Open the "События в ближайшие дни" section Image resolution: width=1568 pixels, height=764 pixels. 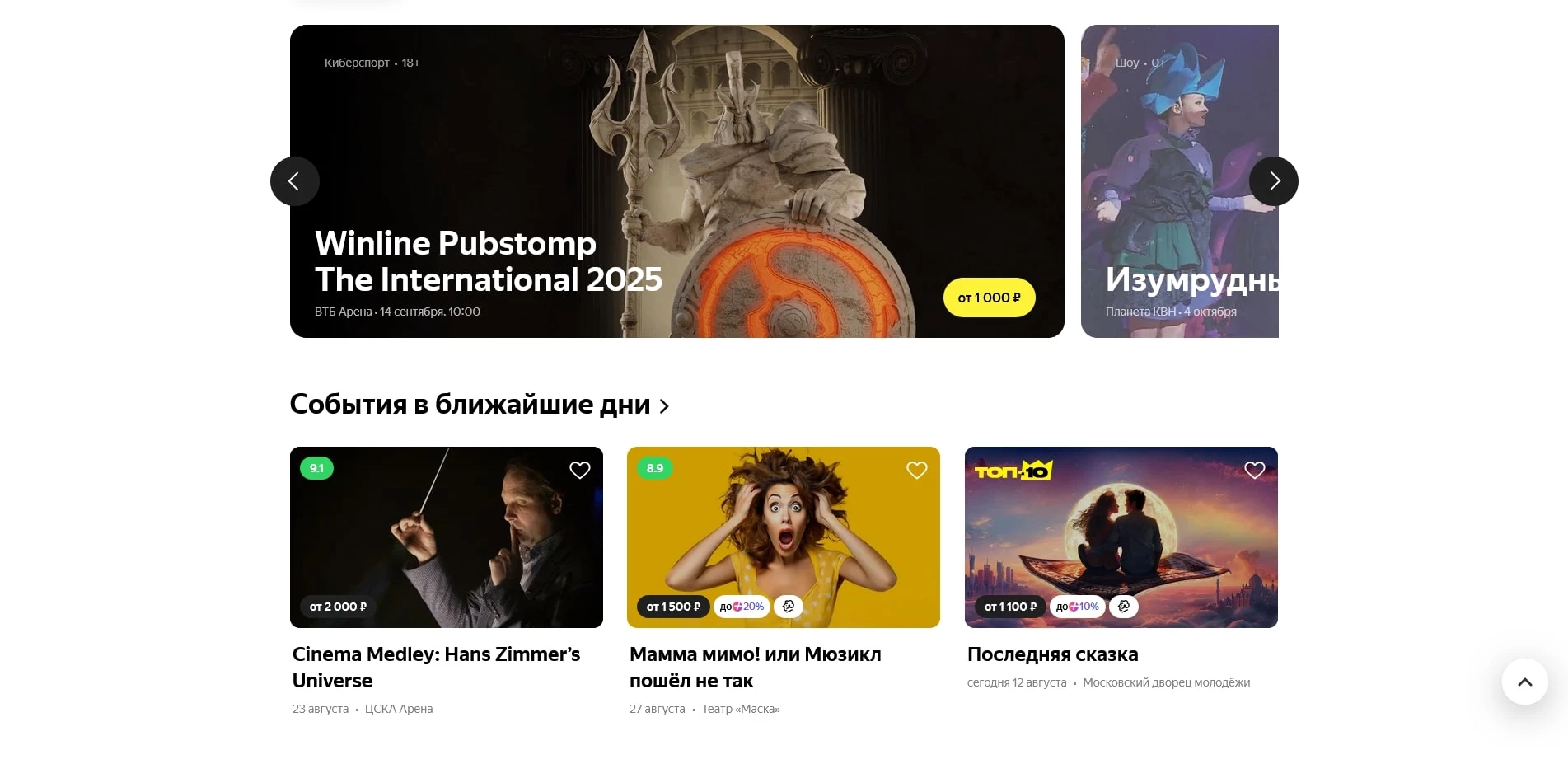(479, 405)
